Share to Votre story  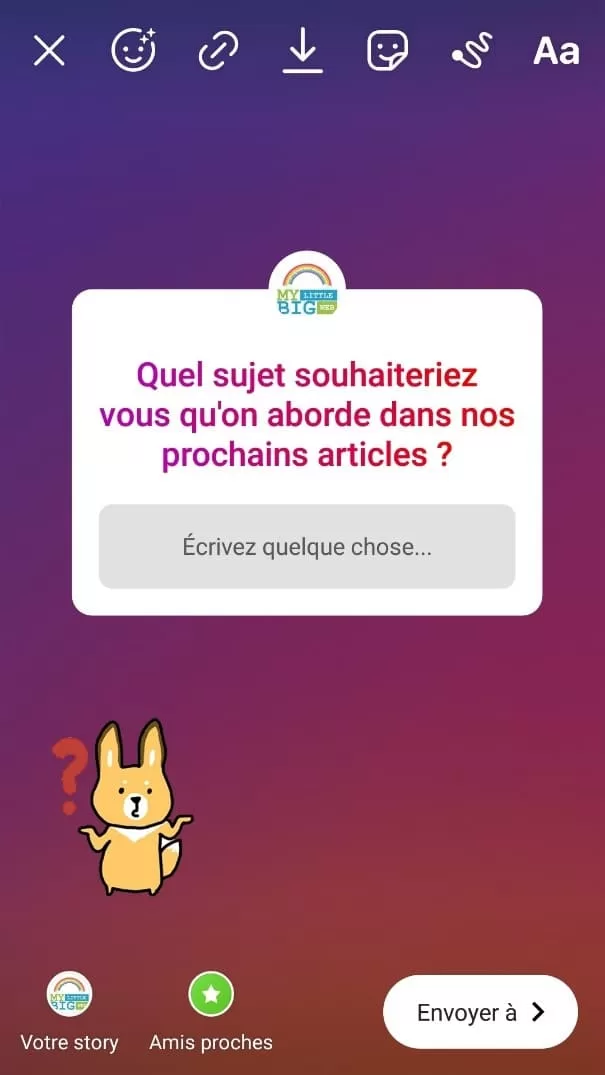pos(70,1012)
